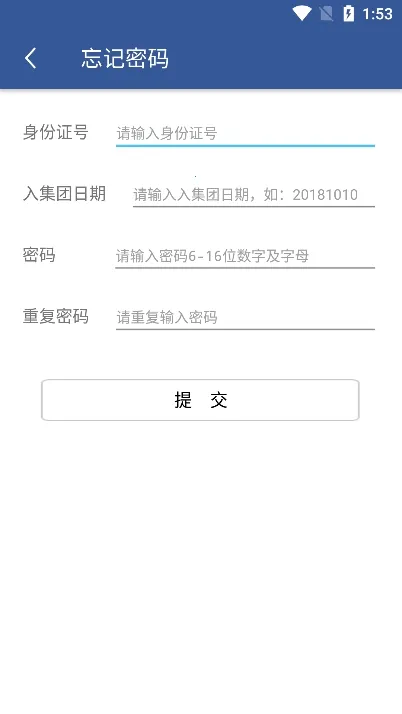The height and width of the screenshot is (714, 402).
Task: Focus the 身份证号 input field
Action: coord(245,133)
